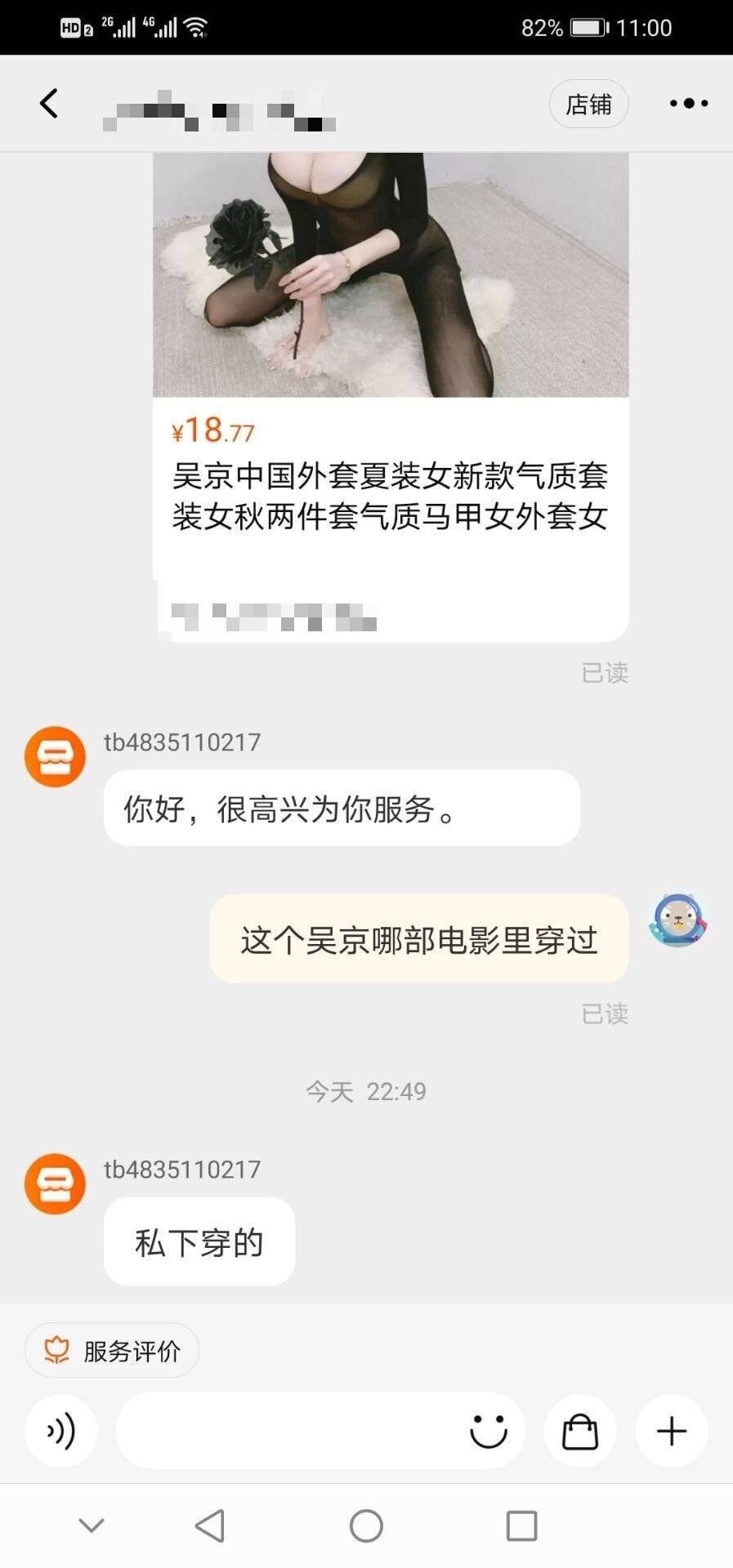Click the seller's orange storefront avatar

[x=54, y=756]
